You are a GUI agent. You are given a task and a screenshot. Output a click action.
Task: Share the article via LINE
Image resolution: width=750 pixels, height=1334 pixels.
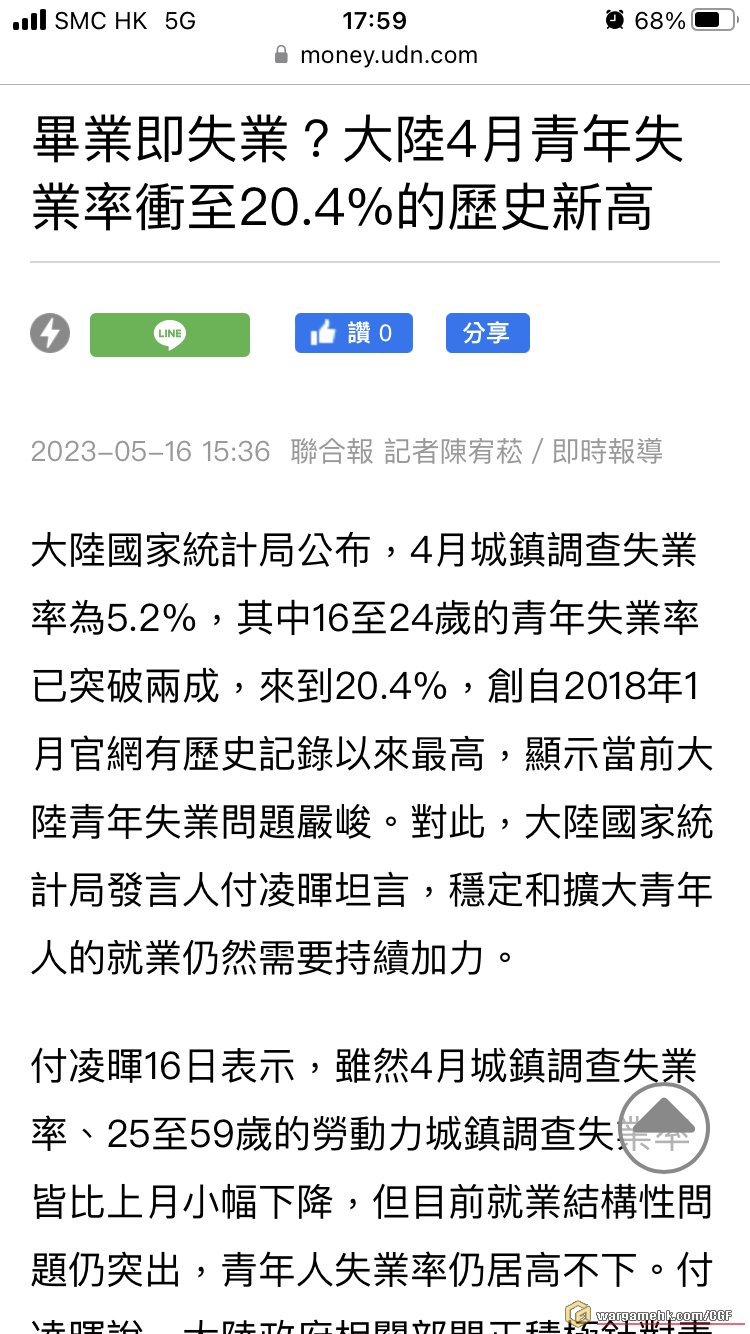170,334
